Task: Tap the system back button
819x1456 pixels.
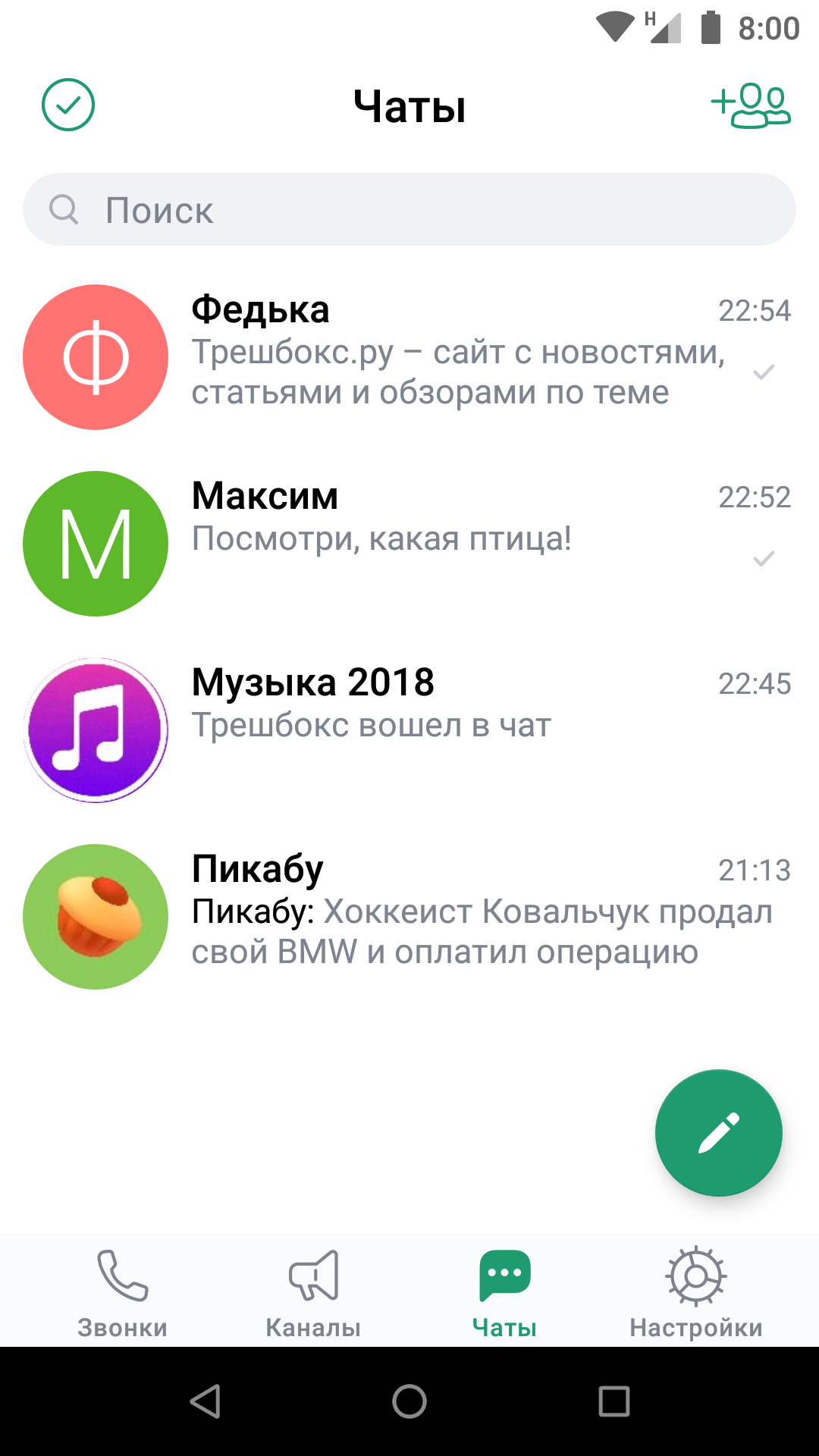Action: coord(205,1401)
